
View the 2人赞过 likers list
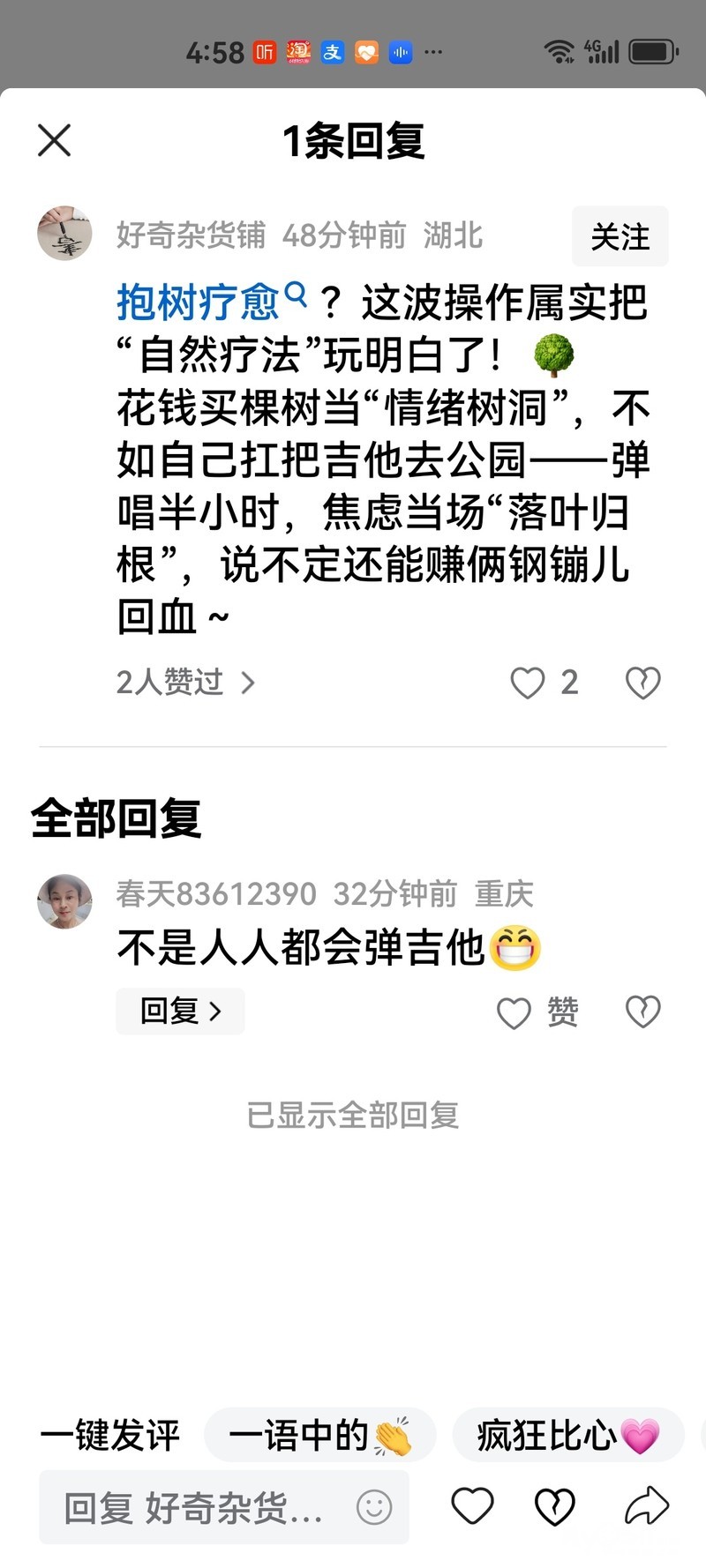185,682
